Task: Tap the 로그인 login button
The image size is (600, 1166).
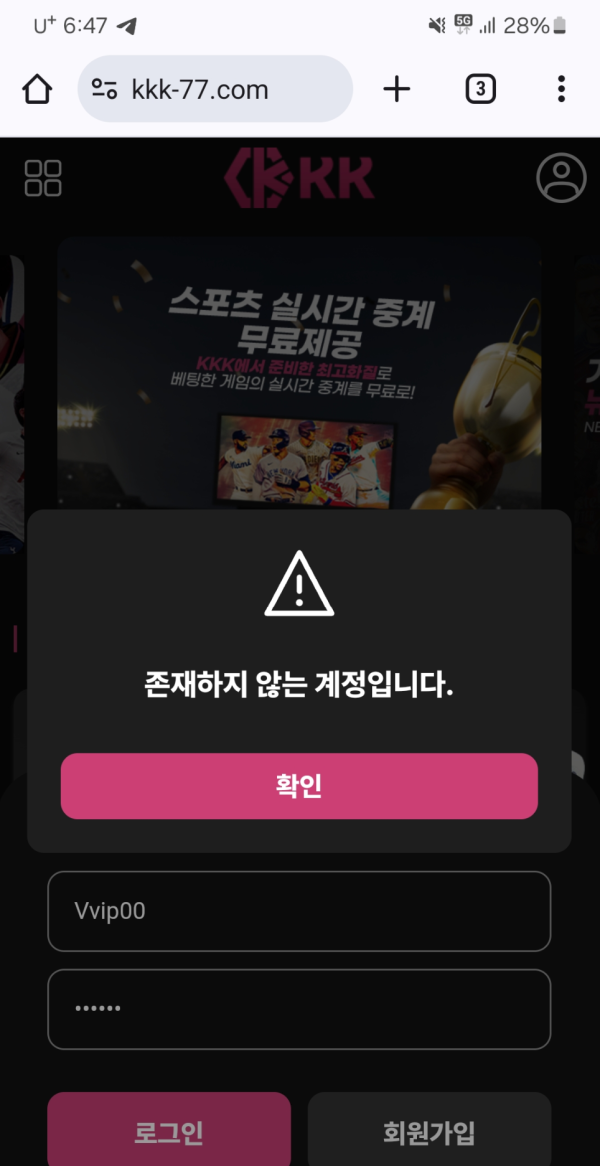Action: [x=169, y=1132]
